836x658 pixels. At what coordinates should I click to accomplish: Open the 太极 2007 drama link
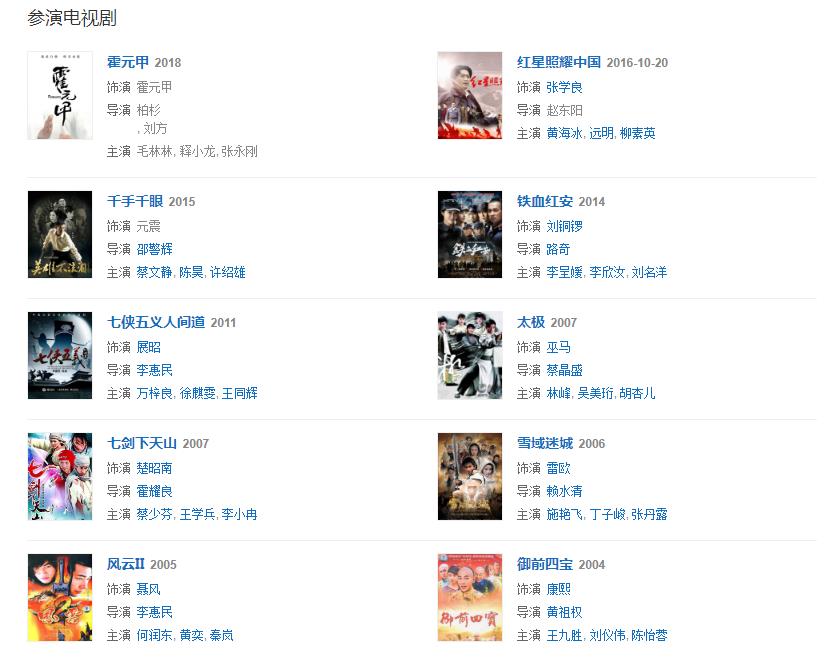tap(531, 322)
